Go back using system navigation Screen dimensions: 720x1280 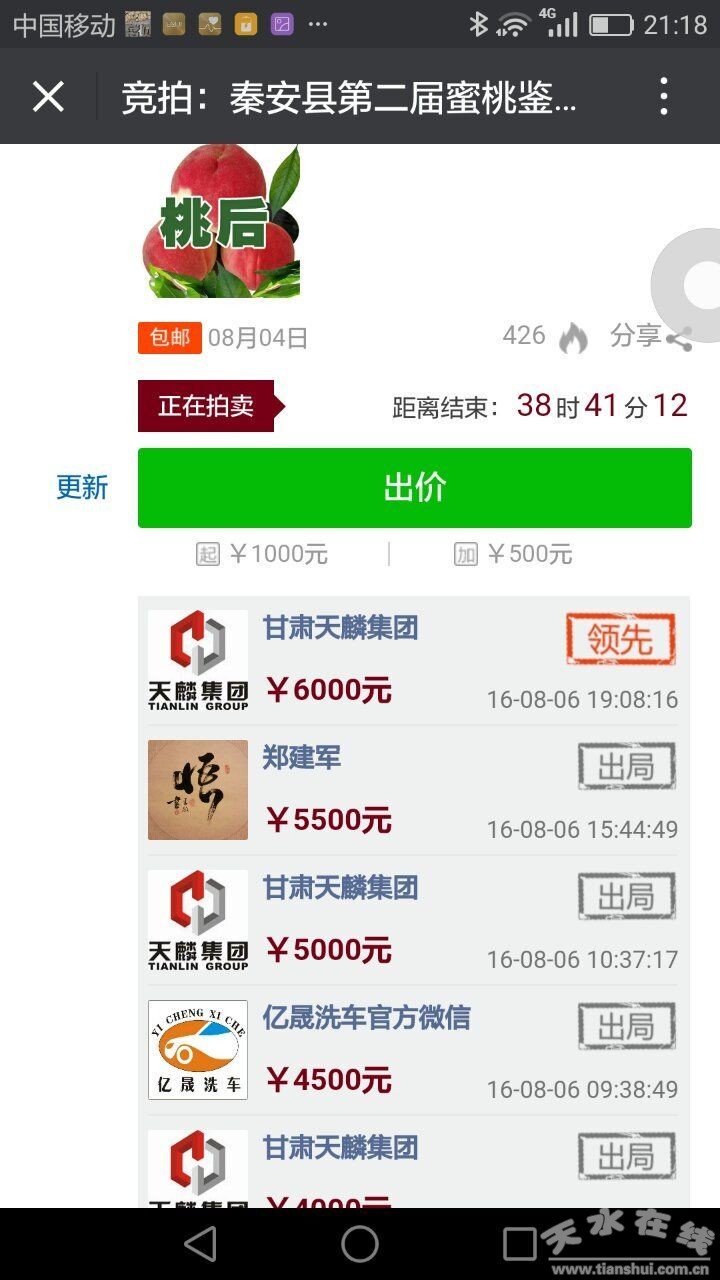[200, 1244]
